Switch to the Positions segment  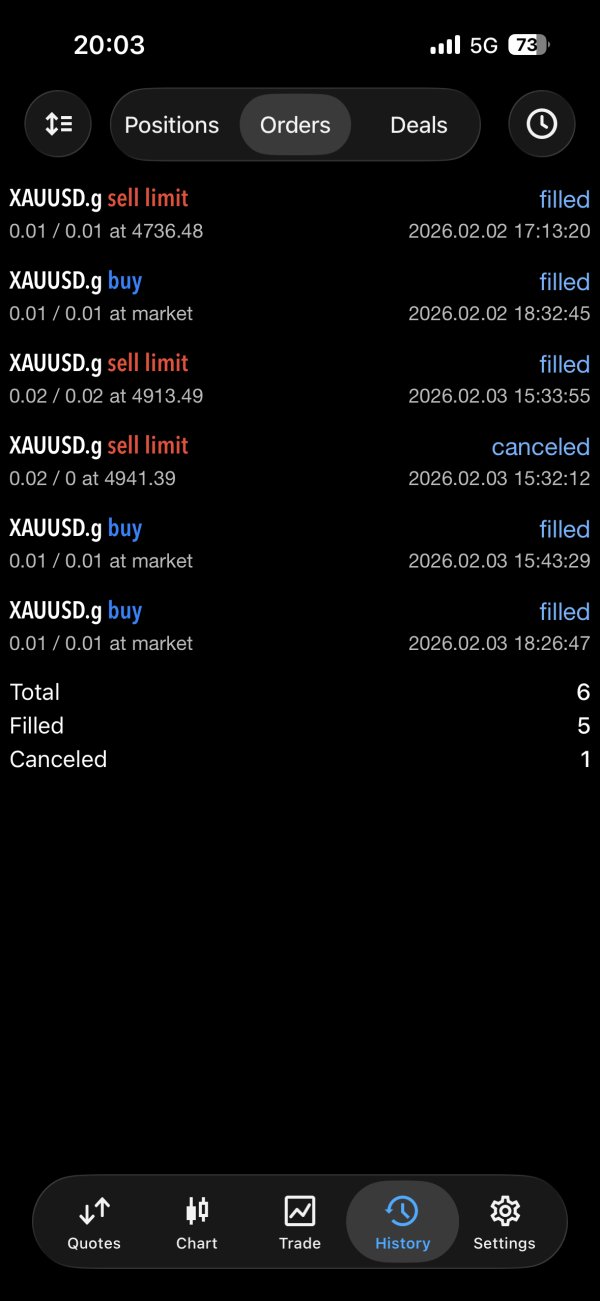[x=171, y=125]
